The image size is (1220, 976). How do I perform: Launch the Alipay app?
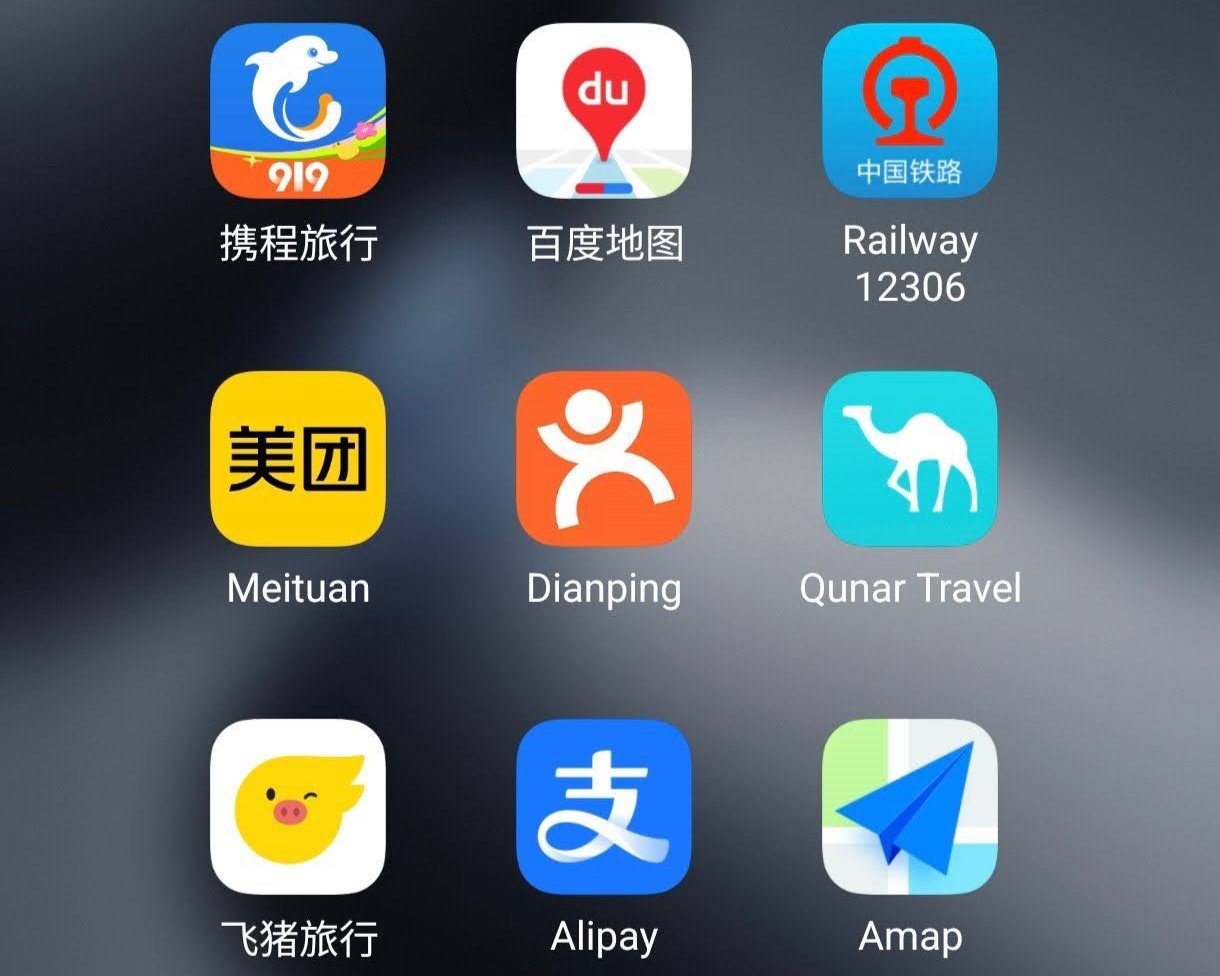click(x=603, y=806)
